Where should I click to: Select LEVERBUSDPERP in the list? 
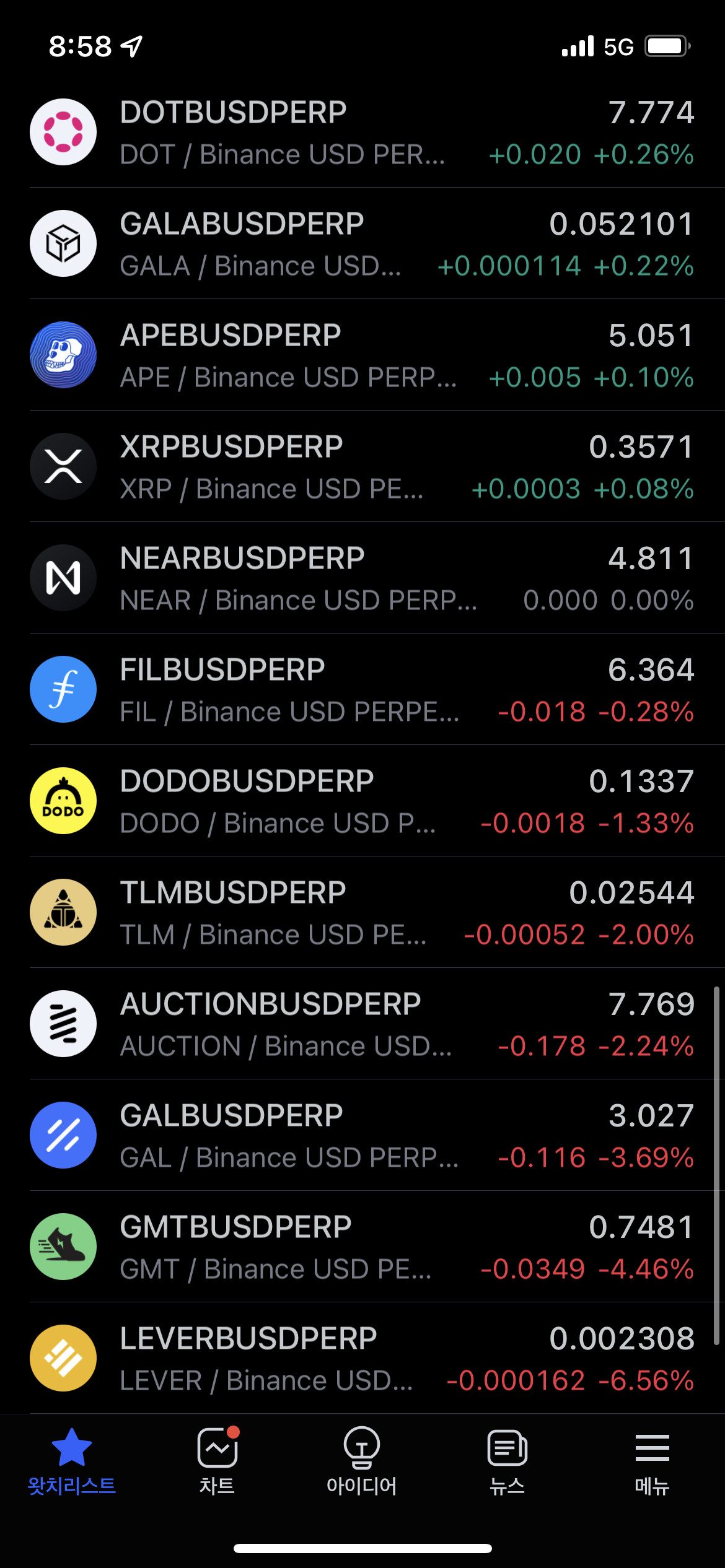point(362,1358)
